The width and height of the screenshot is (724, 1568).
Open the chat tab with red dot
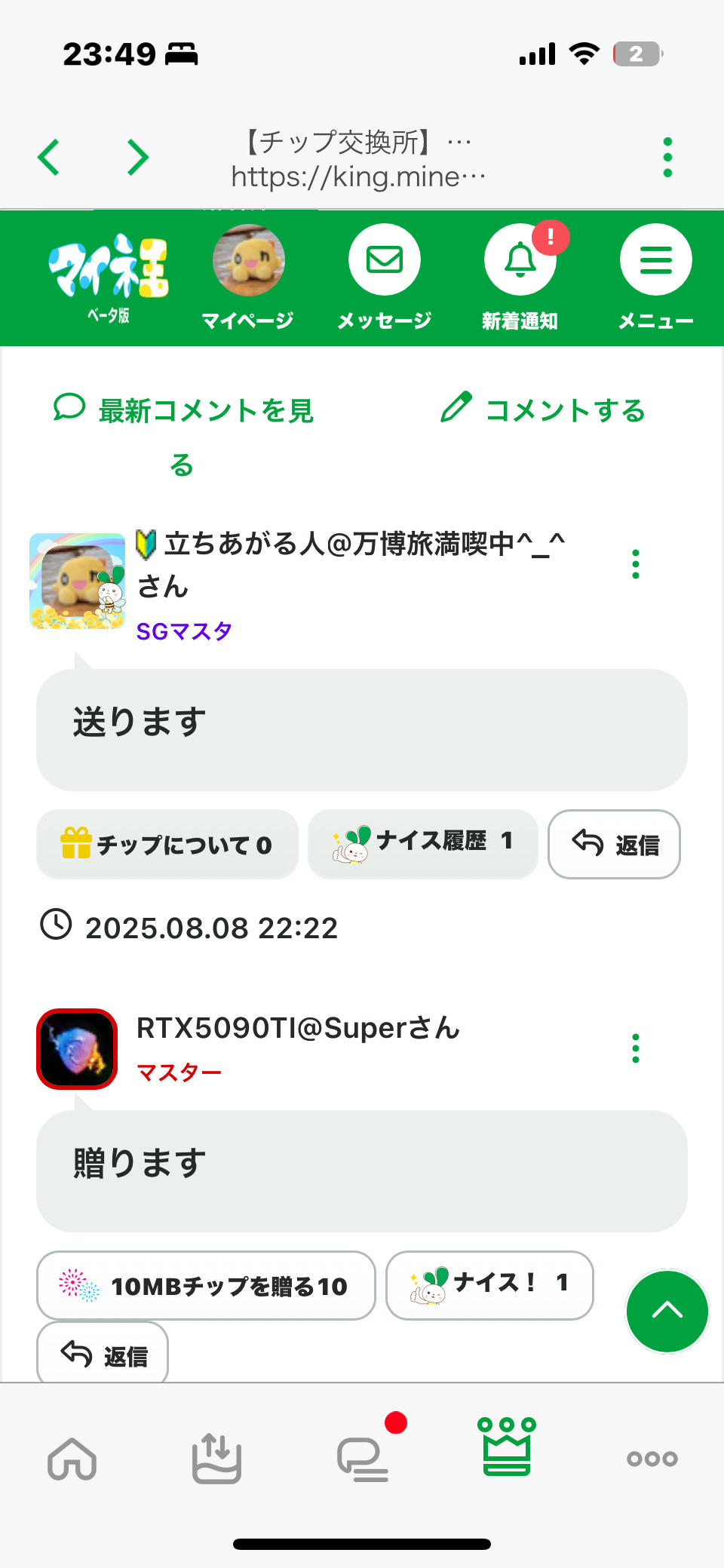click(x=364, y=1459)
